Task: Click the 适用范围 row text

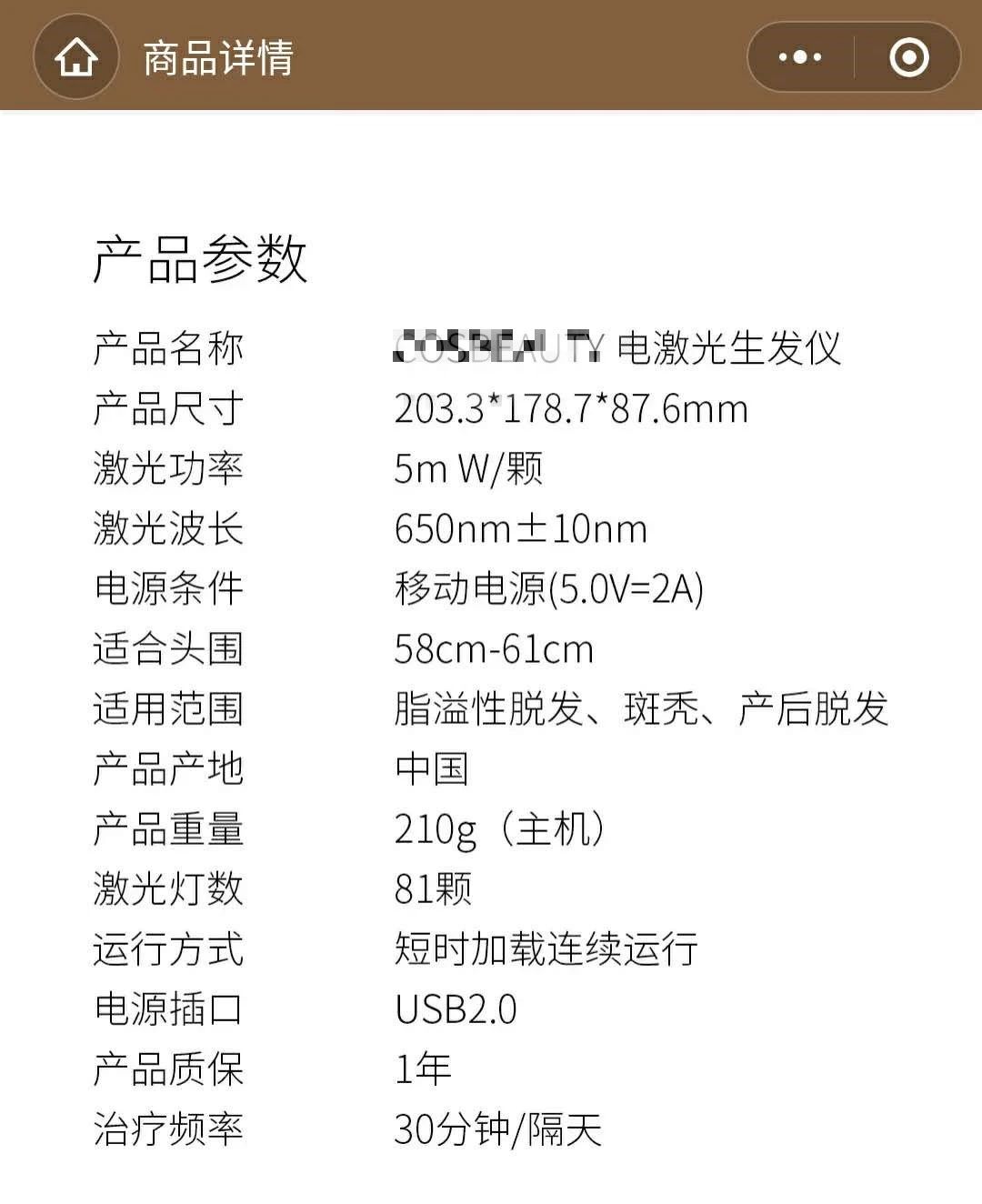Action: [x=168, y=707]
